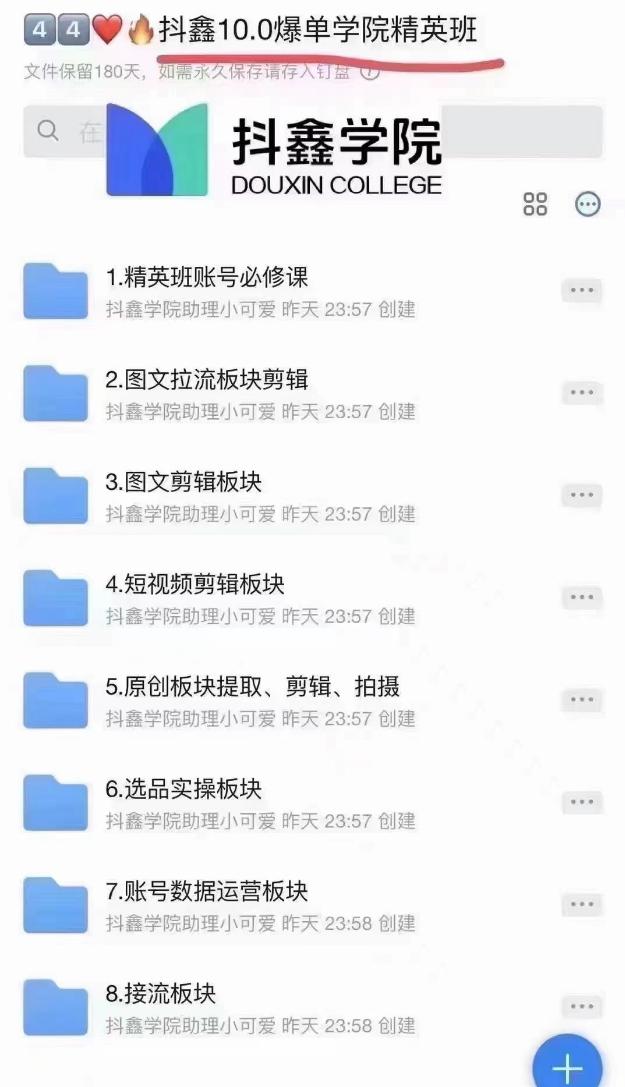Open more options for 4.短视频剪辑板块
The height and width of the screenshot is (1087, 625).
pyautogui.click(x=581, y=598)
